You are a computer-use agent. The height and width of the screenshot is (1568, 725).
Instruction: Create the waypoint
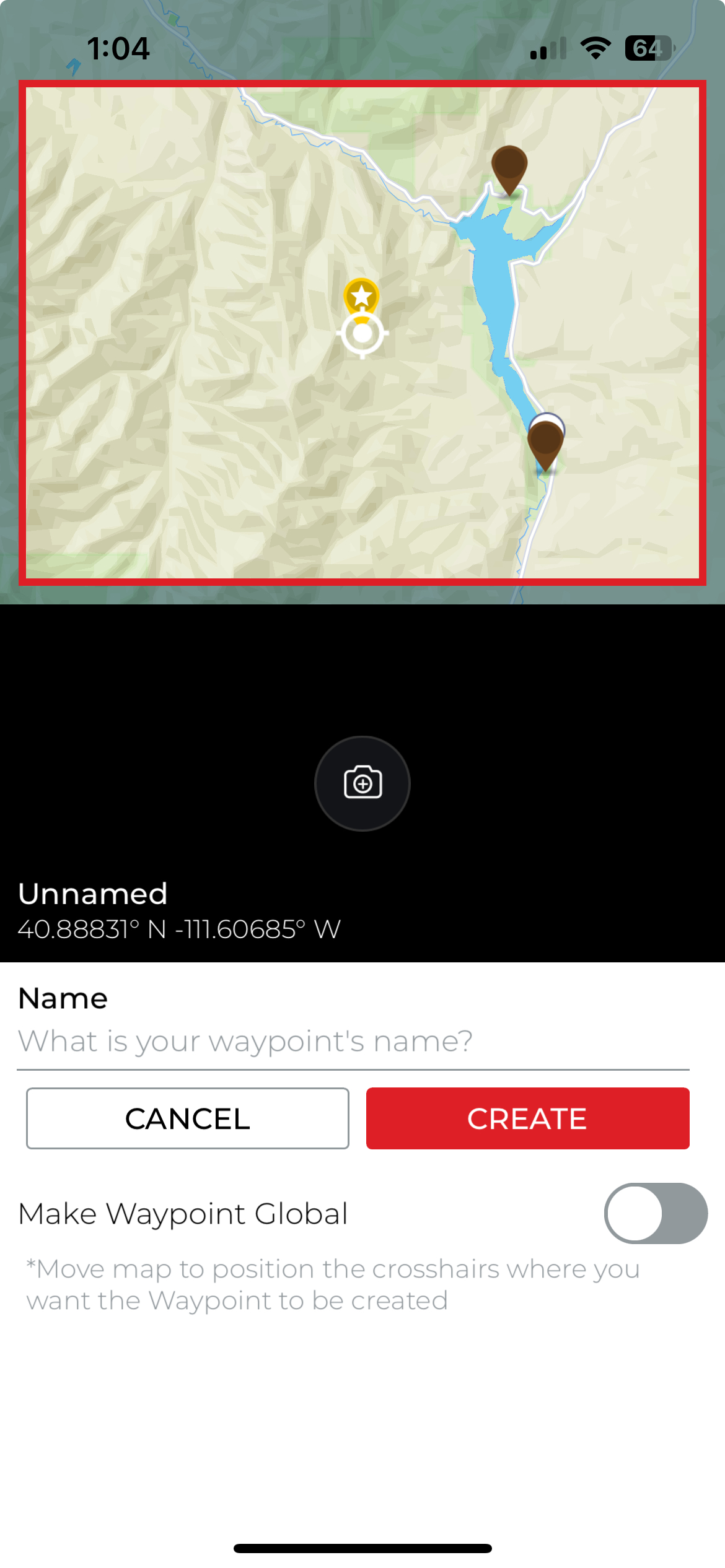(527, 1118)
